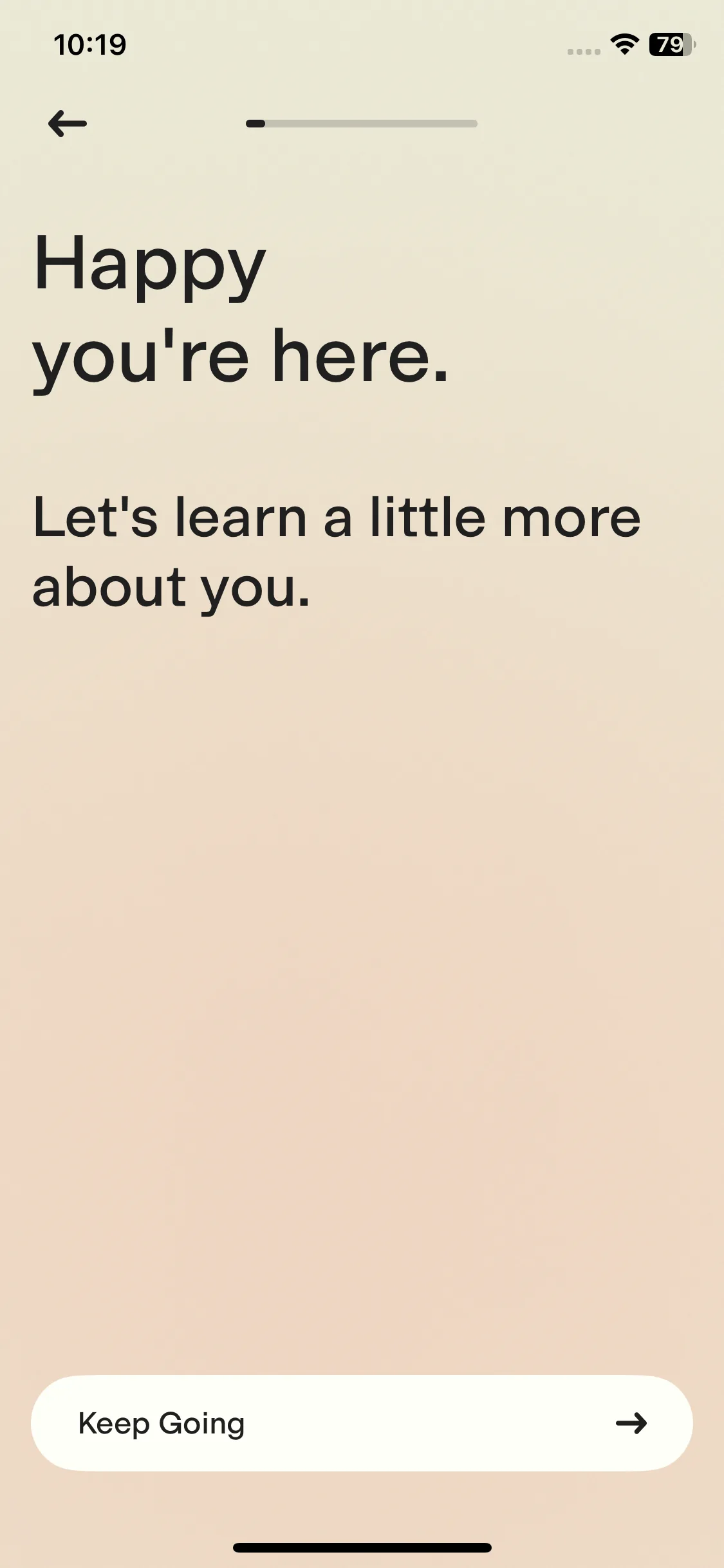724x1568 pixels.
Task: Tap the Keep Going button
Action: tap(362, 1423)
